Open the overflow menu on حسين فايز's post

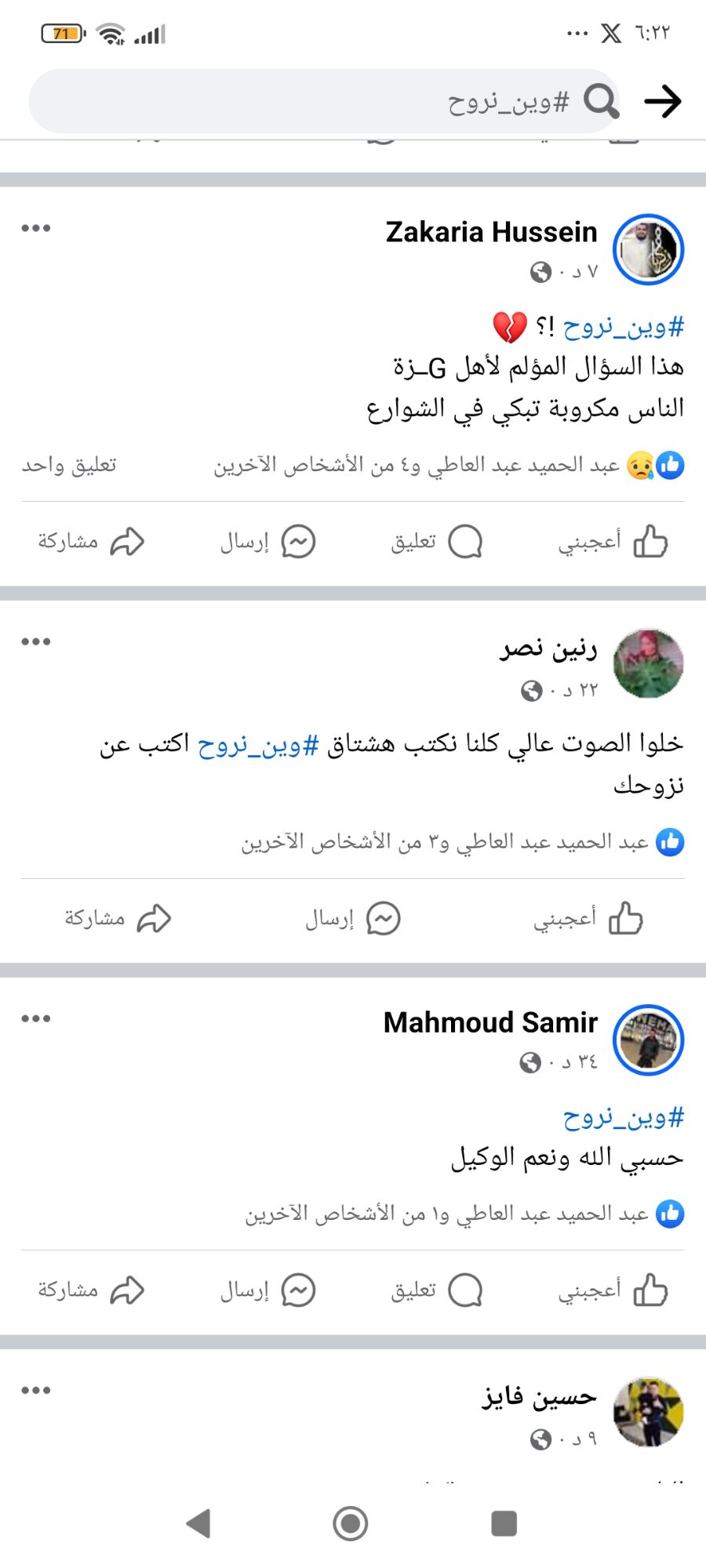[x=36, y=1390]
